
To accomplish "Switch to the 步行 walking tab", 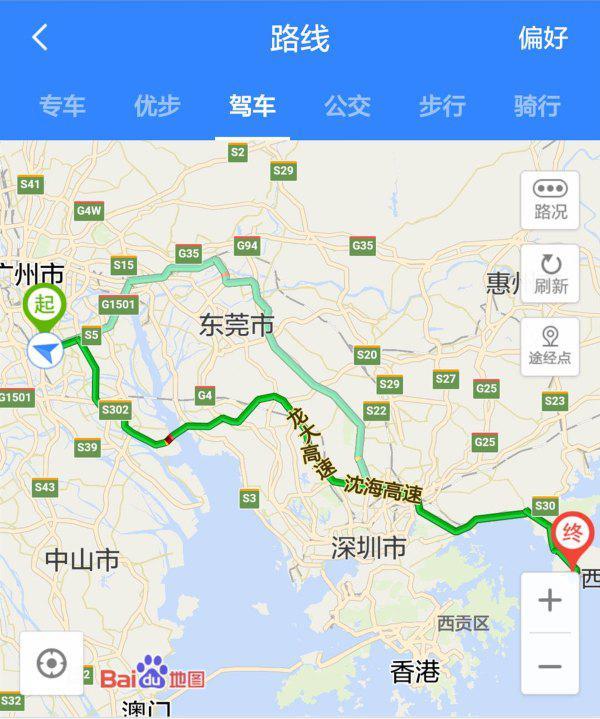I will click(442, 106).
